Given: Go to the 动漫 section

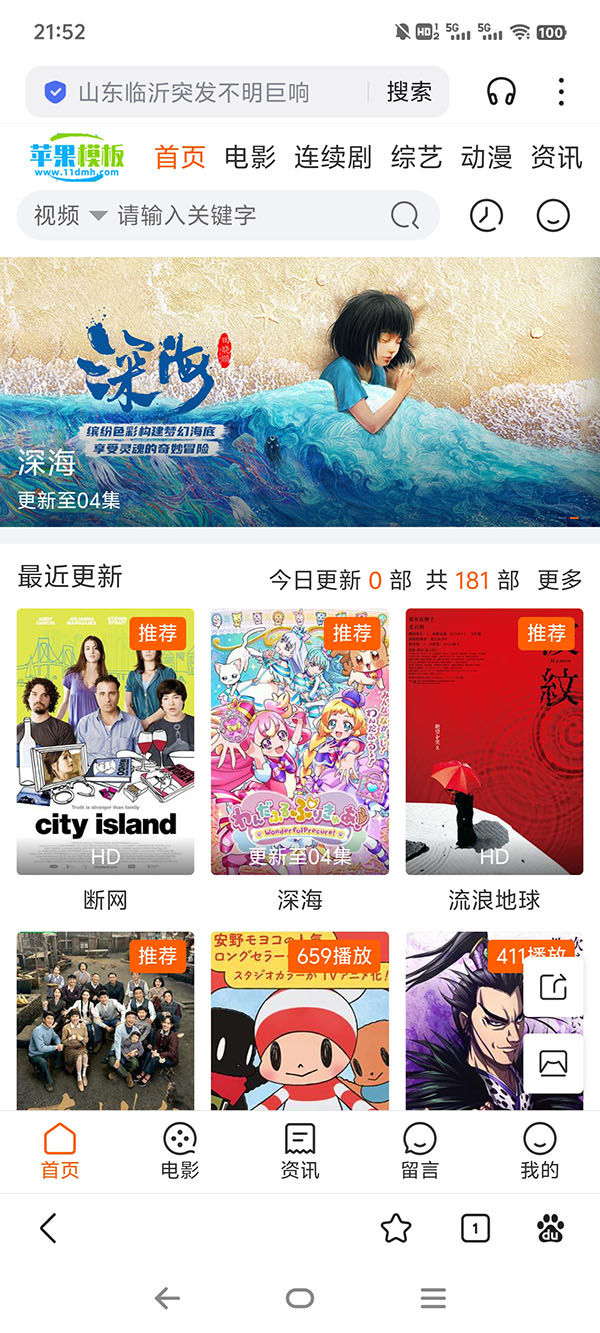Looking at the screenshot, I should click(x=486, y=157).
